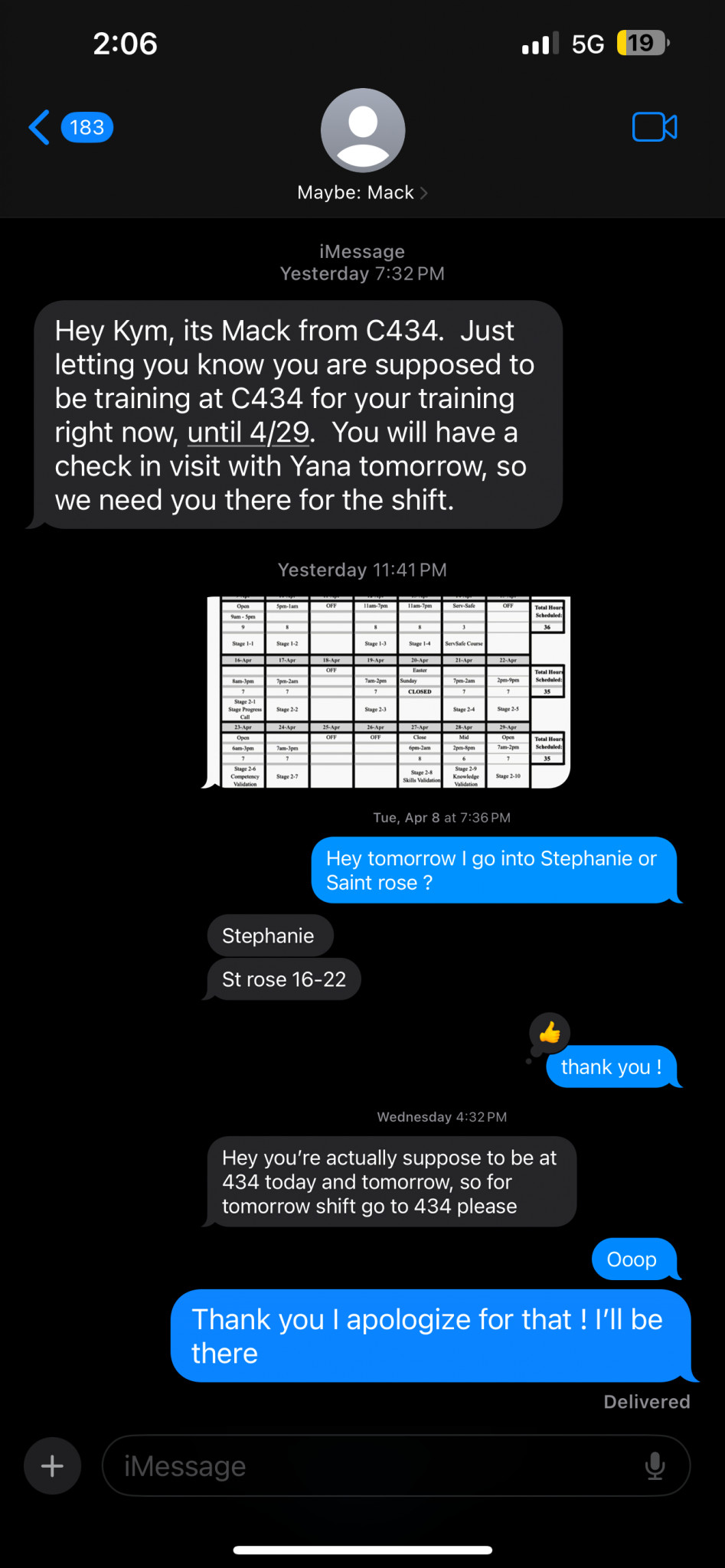
Task: Start a FaceTime video call
Action: click(x=655, y=127)
